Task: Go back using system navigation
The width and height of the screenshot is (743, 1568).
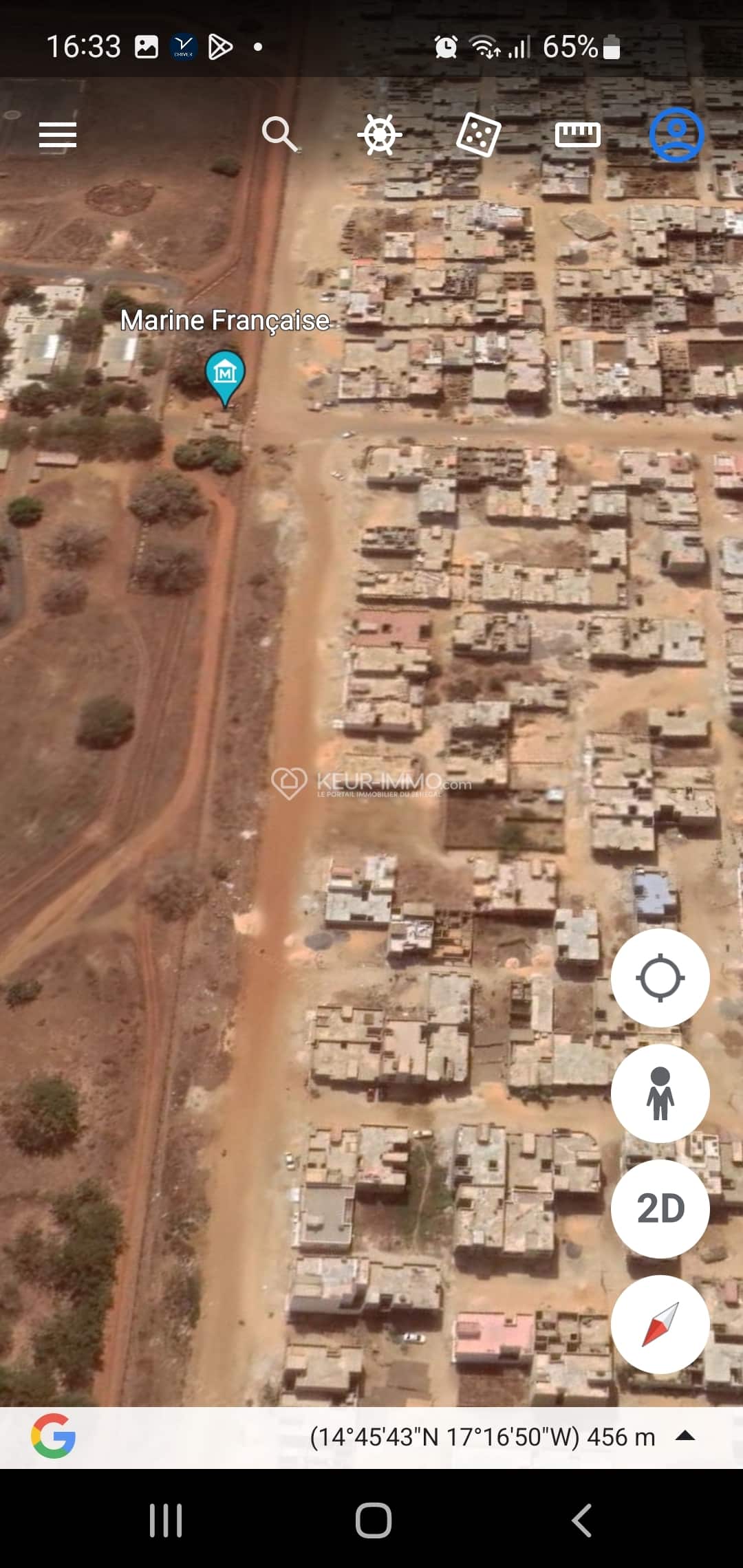Action: click(x=582, y=1520)
